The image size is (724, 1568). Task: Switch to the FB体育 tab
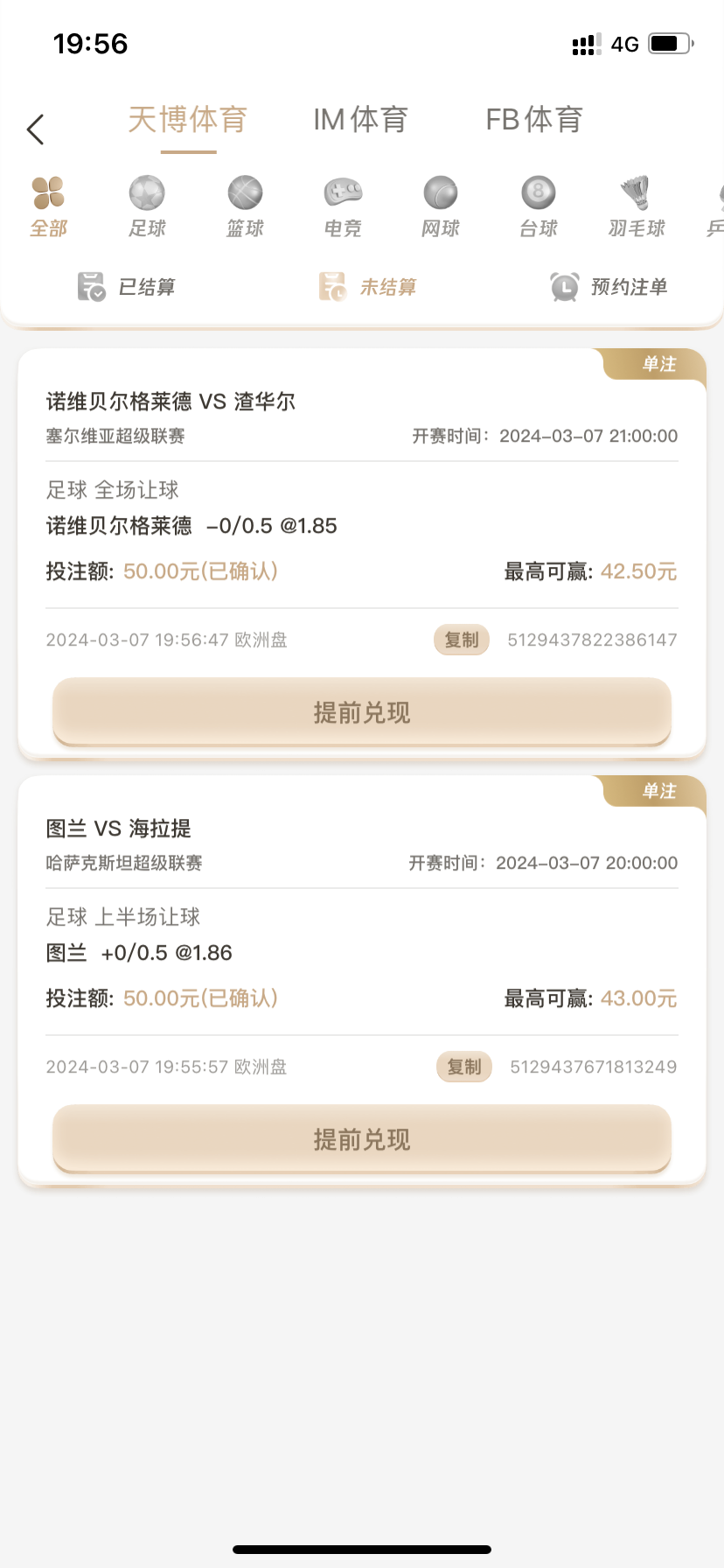pos(534,120)
